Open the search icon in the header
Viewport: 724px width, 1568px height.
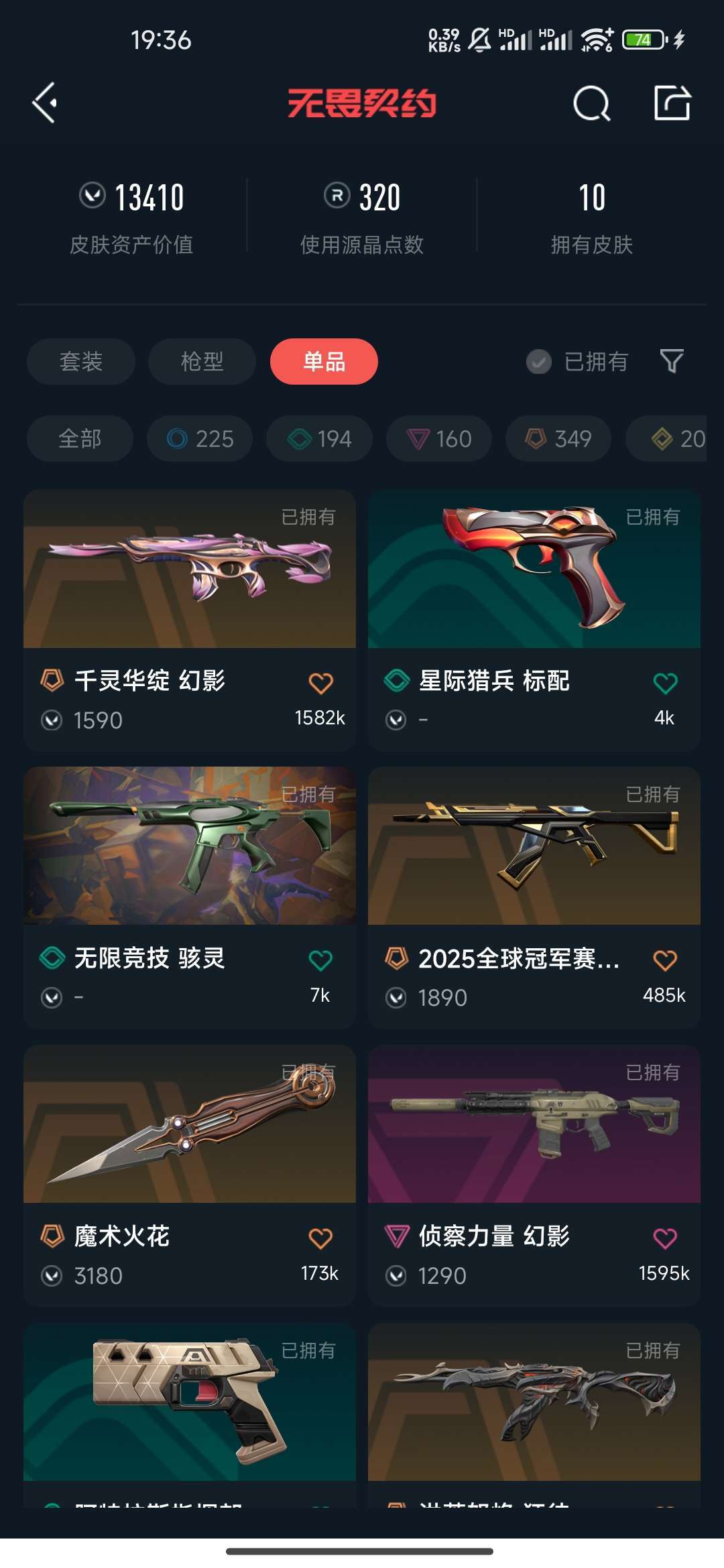point(591,104)
